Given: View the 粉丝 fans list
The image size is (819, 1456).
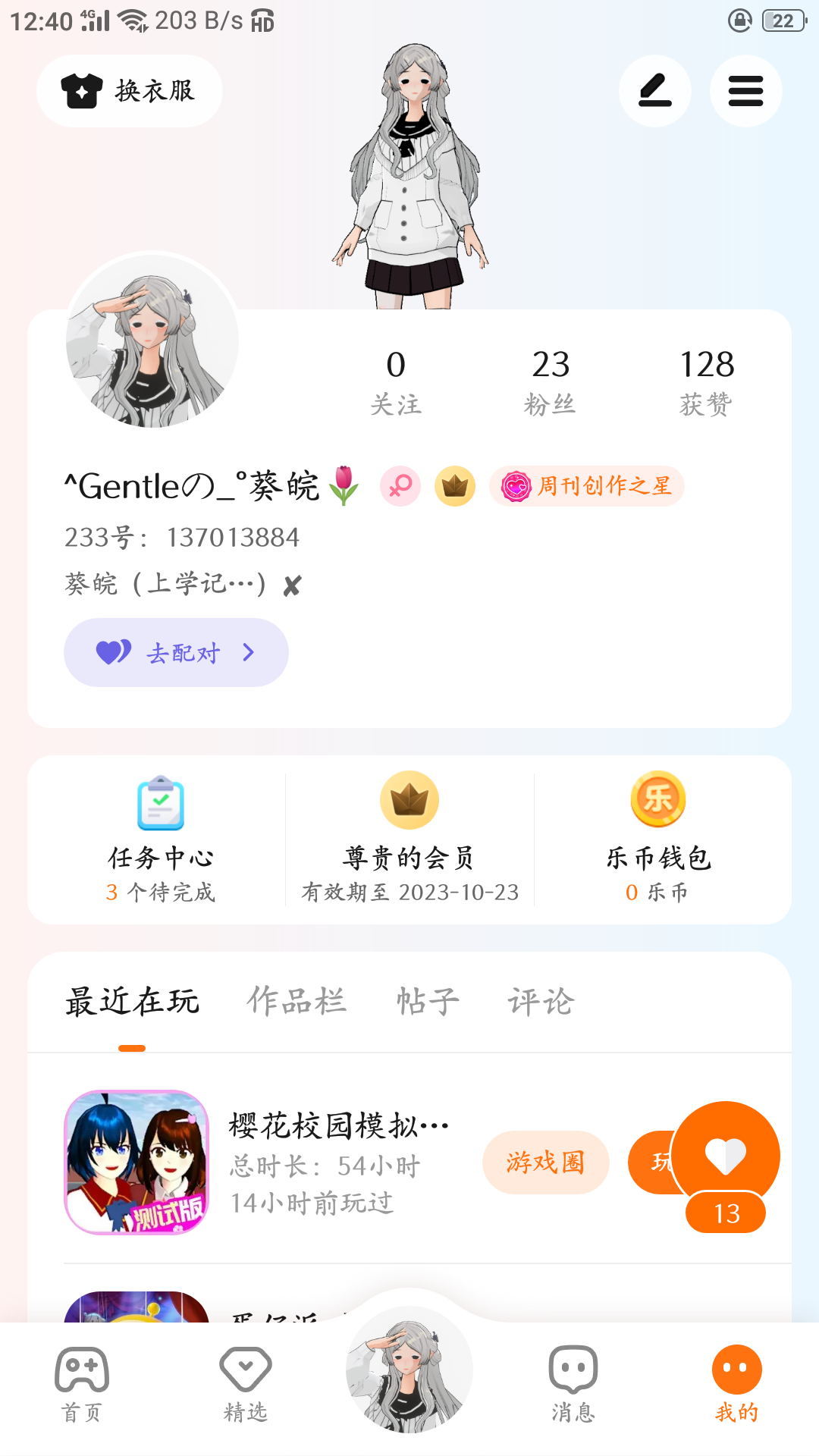Looking at the screenshot, I should tap(551, 381).
